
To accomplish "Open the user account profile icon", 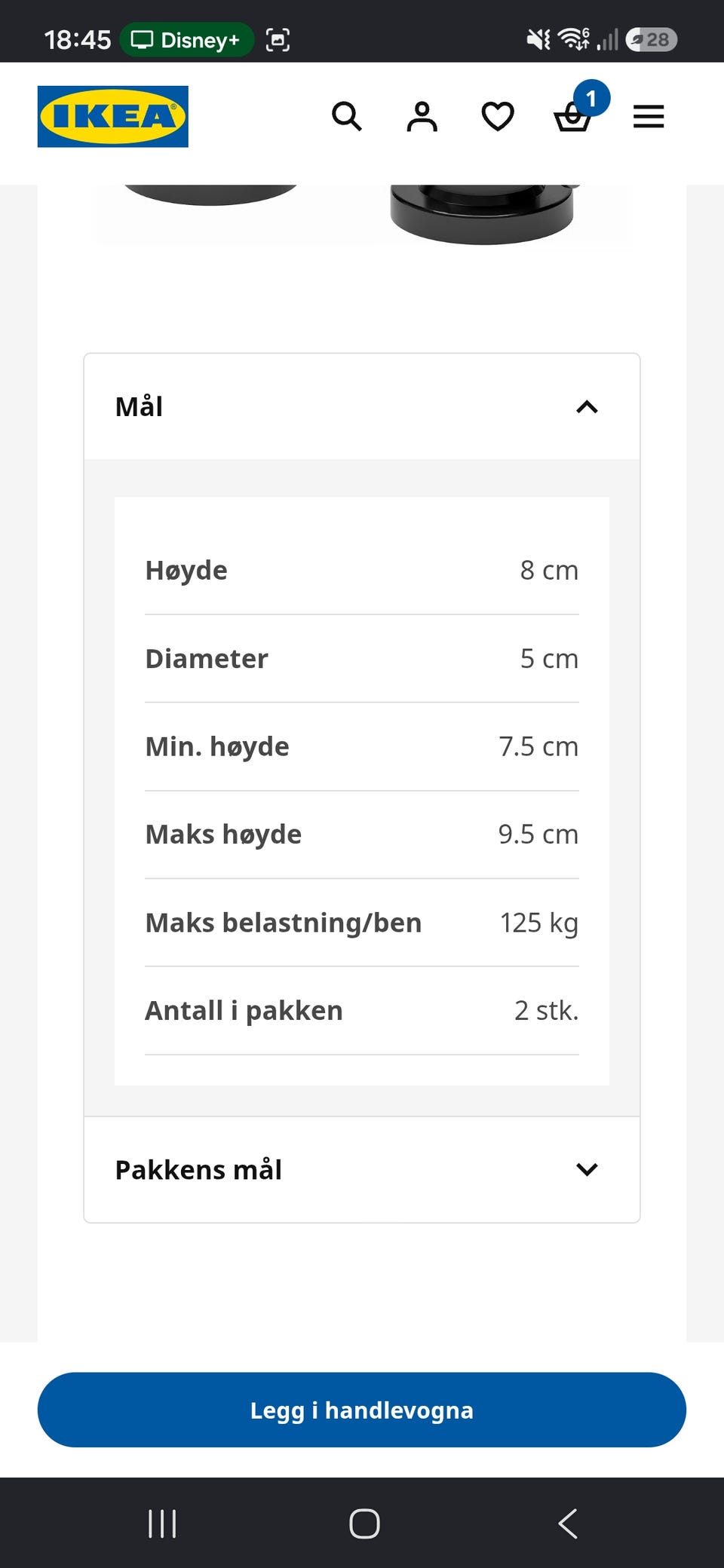I will [422, 117].
